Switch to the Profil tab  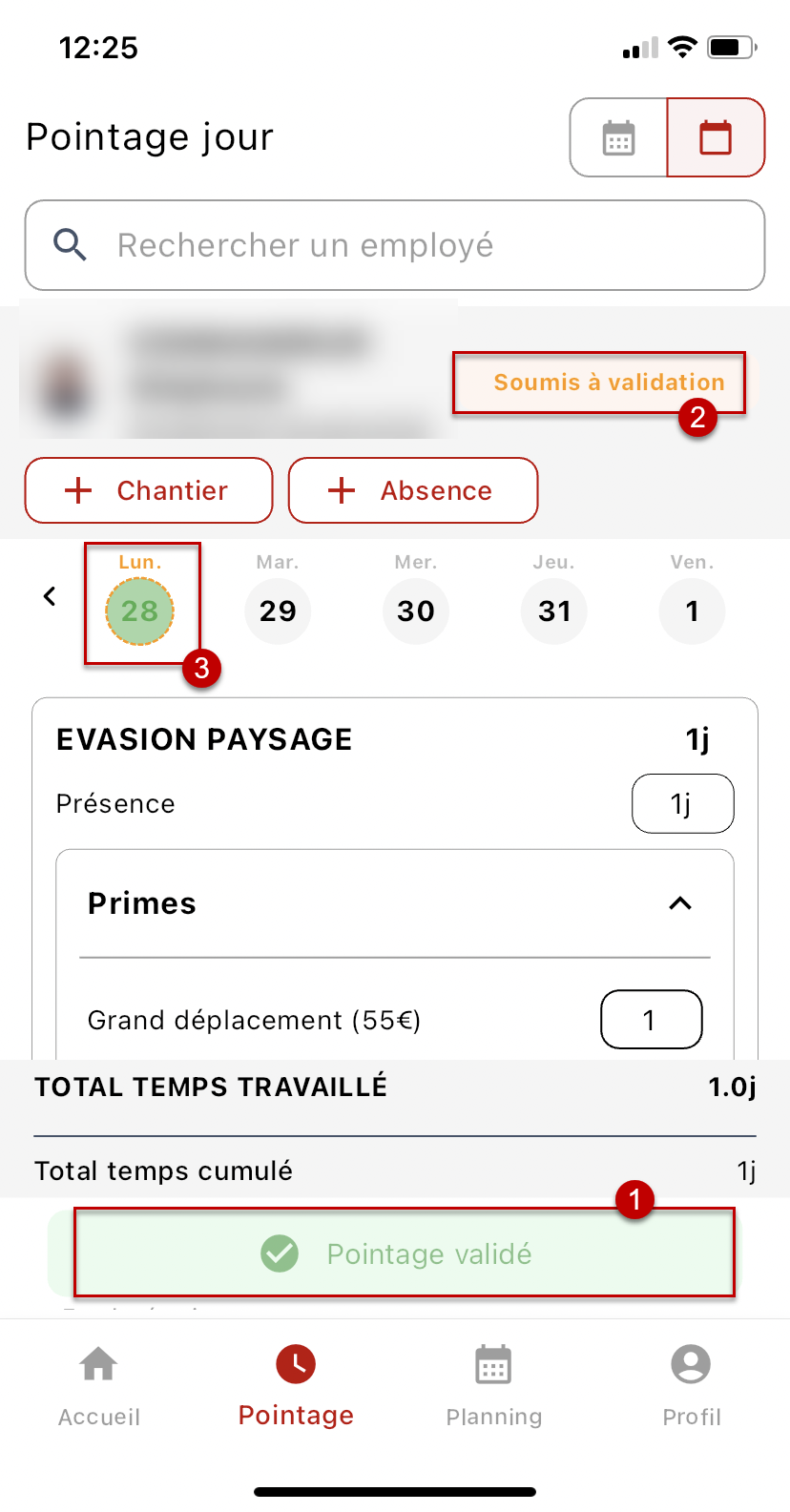coord(691,1385)
